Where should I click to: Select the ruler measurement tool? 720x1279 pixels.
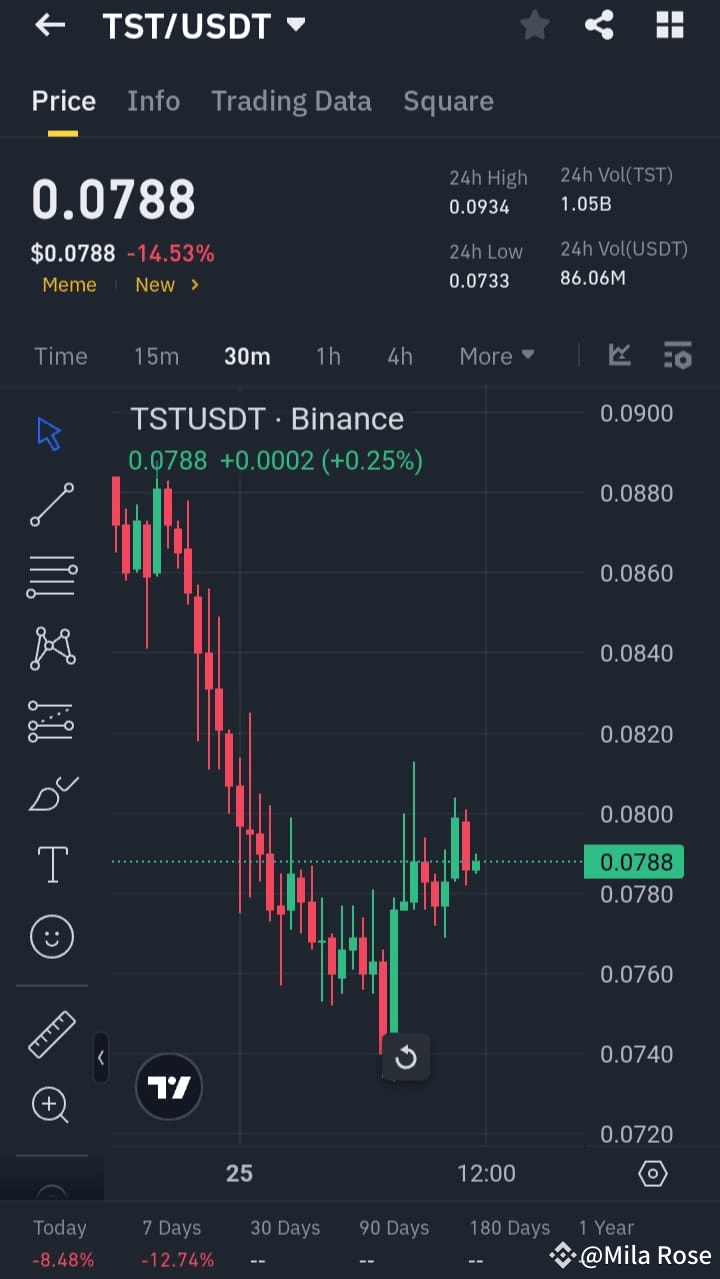click(51, 1034)
